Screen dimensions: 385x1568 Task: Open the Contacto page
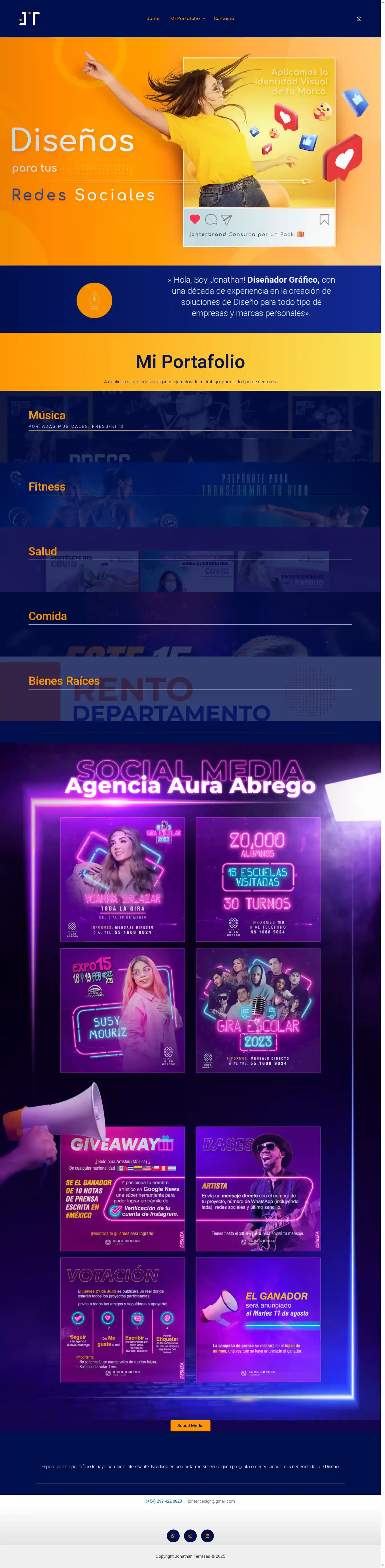point(224,19)
